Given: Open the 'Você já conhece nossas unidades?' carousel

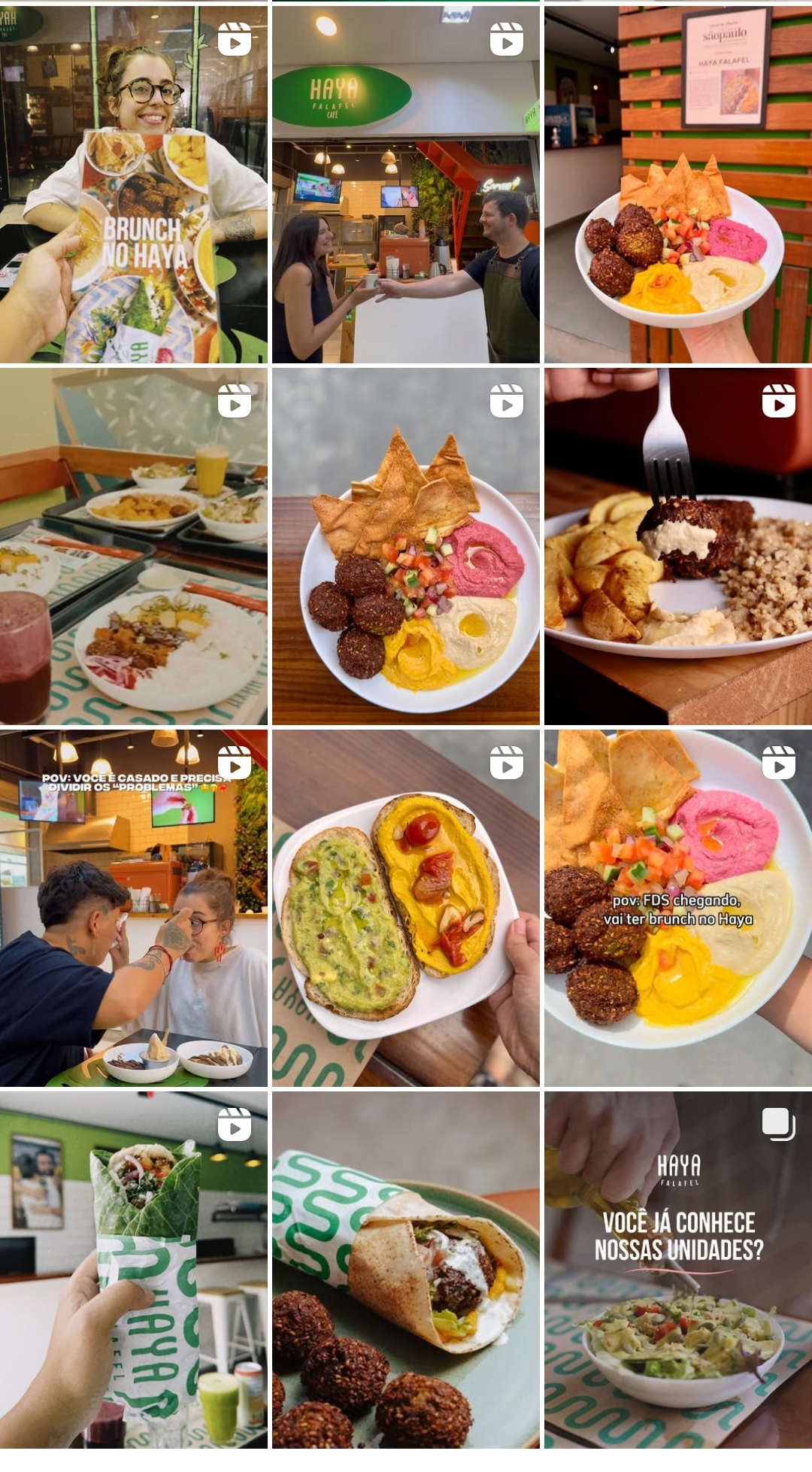Looking at the screenshot, I should 678,1270.
